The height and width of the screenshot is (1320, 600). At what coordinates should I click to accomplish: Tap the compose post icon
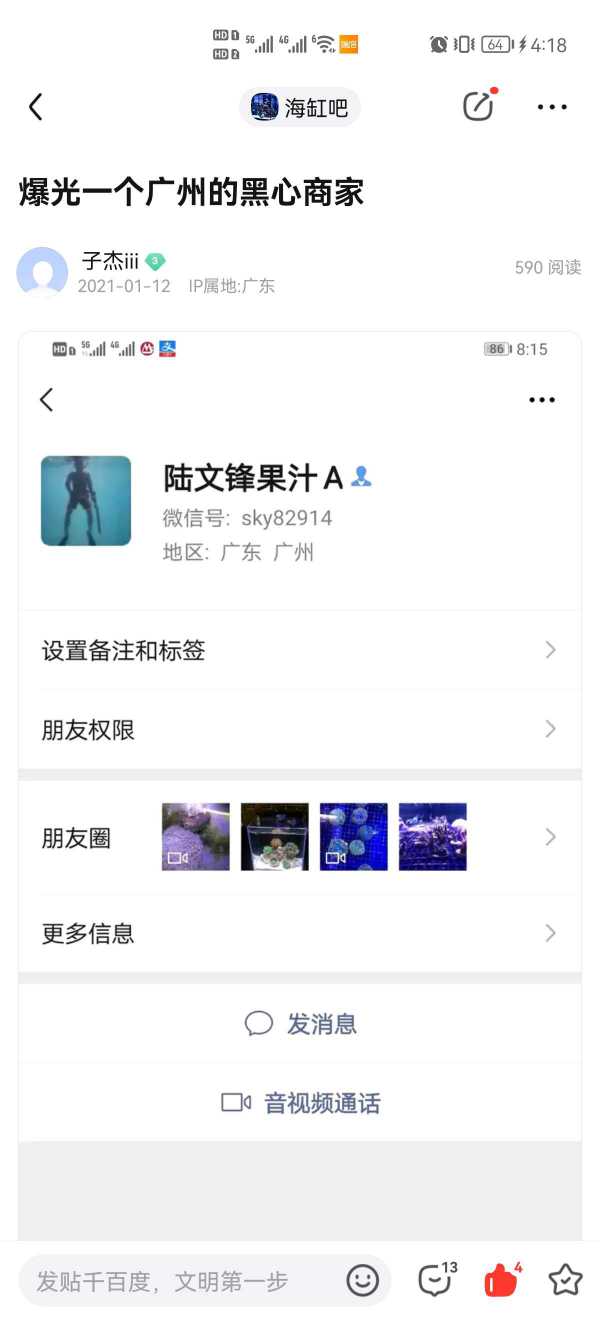[x=478, y=107]
